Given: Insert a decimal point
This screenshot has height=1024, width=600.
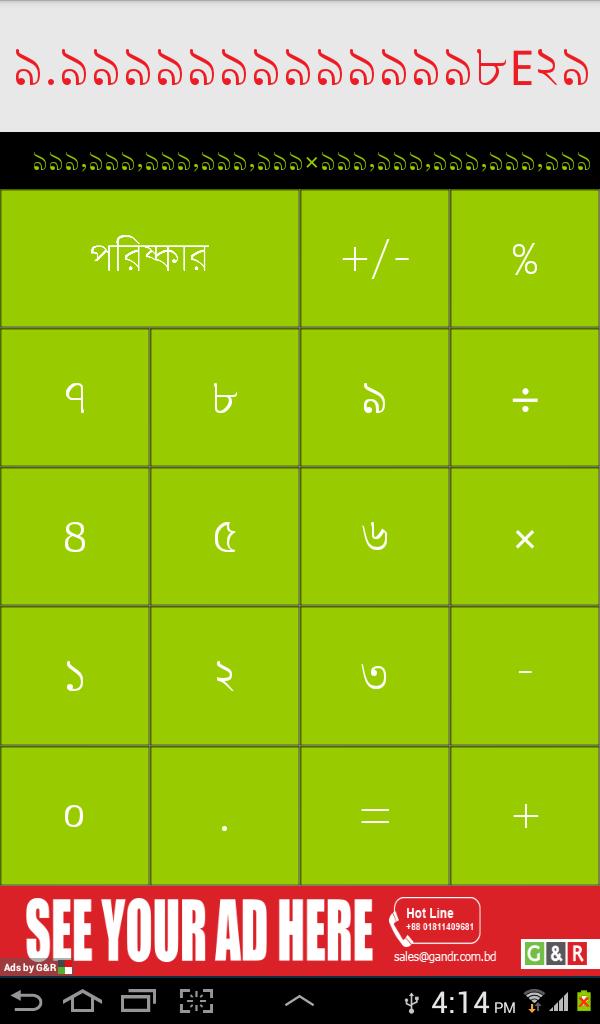Looking at the screenshot, I should tap(225, 815).
